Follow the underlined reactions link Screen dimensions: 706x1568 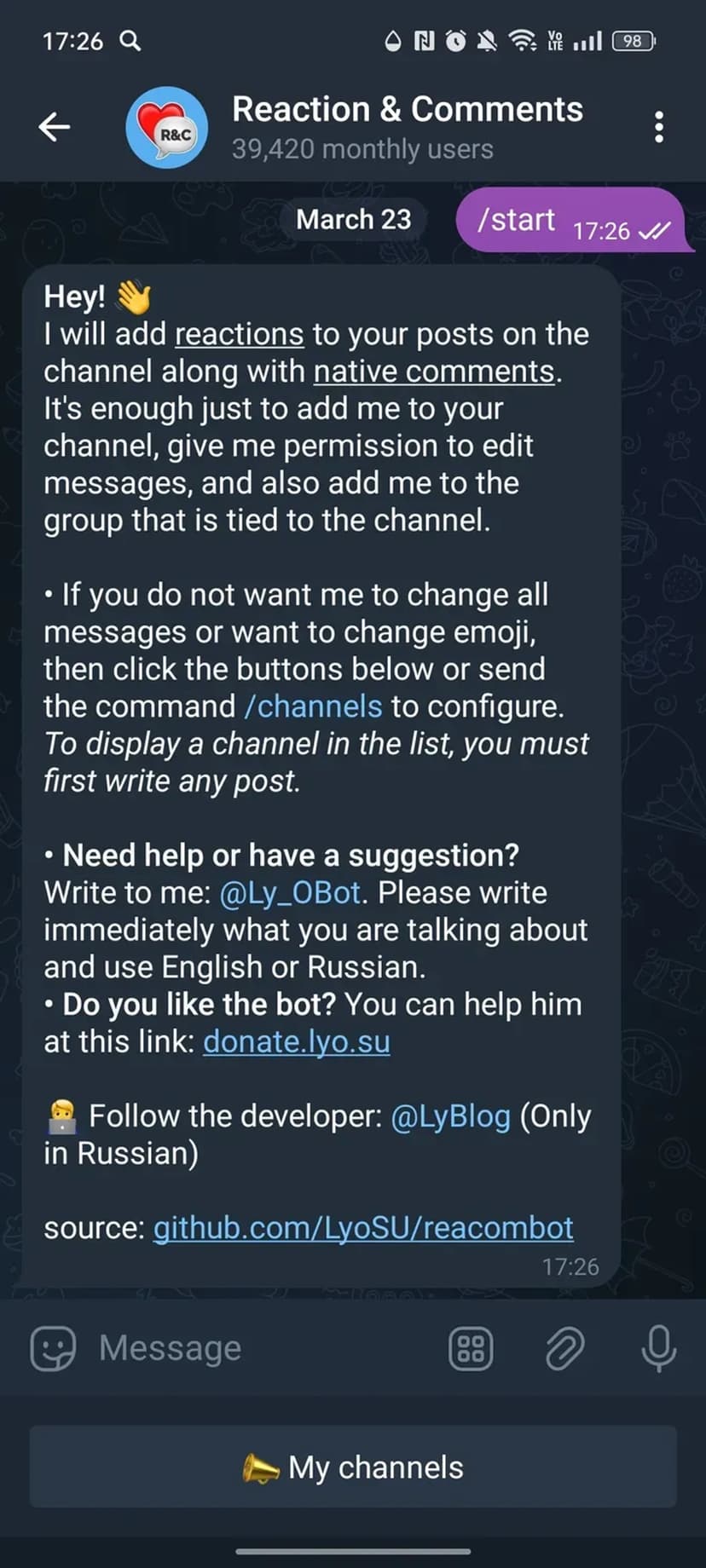click(239, 334)
